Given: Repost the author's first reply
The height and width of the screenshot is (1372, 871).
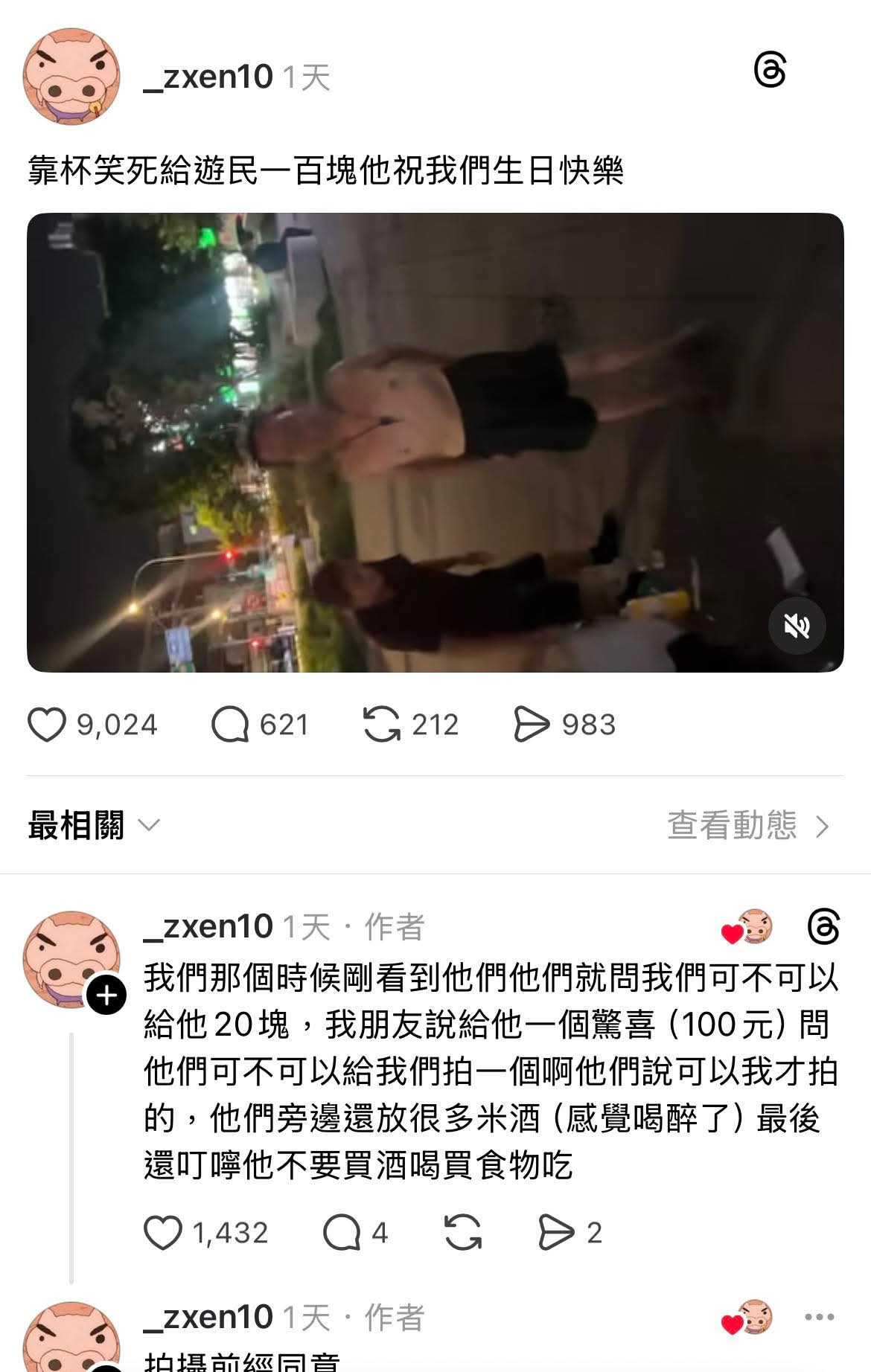Looking at the screenshot, I should tap(463, 1233).
